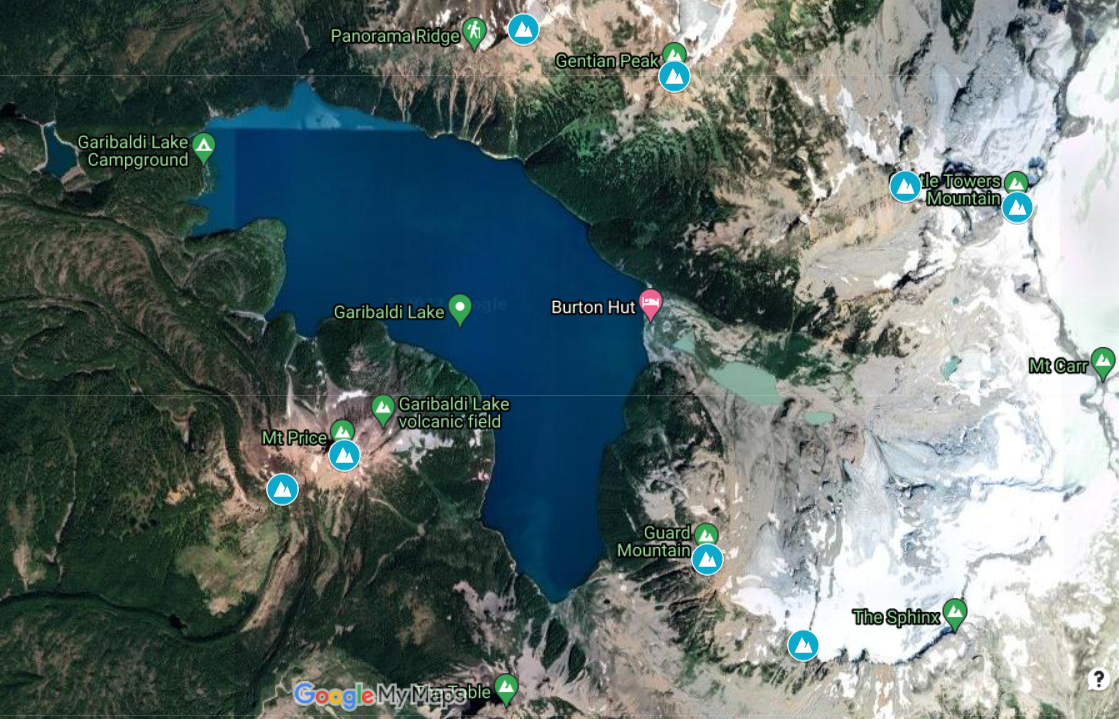Open Garibaldi Lake Campground marker

tap(204, 147)
